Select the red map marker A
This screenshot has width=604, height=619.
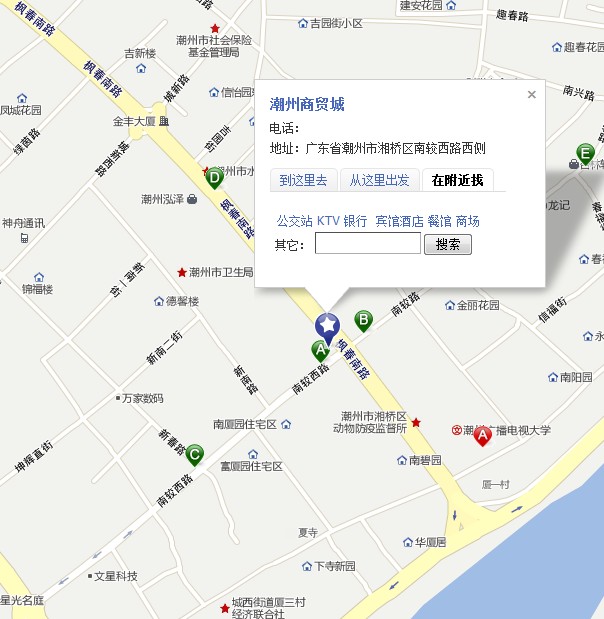(x=482, y=434)
